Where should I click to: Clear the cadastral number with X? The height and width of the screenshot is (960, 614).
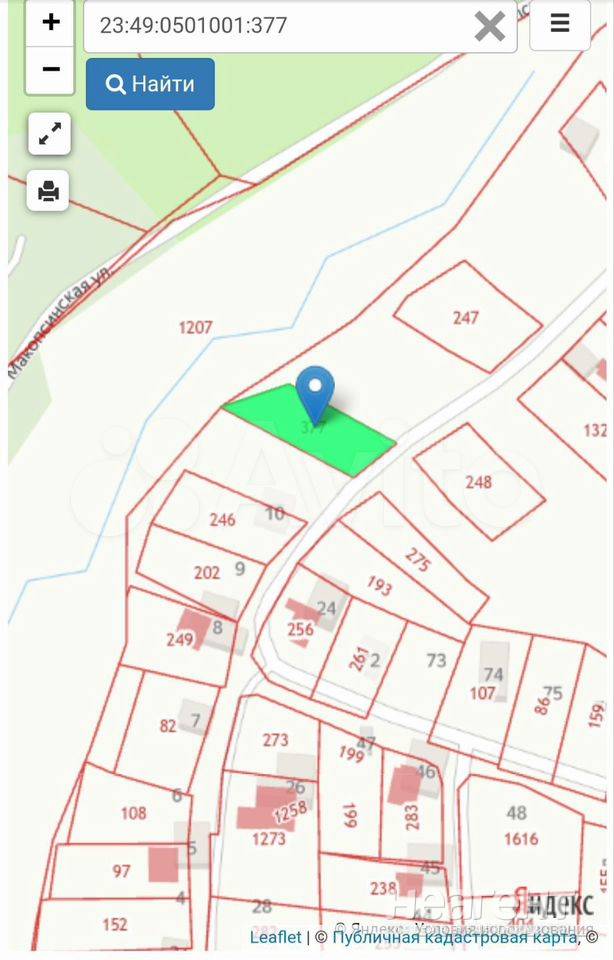489,26
